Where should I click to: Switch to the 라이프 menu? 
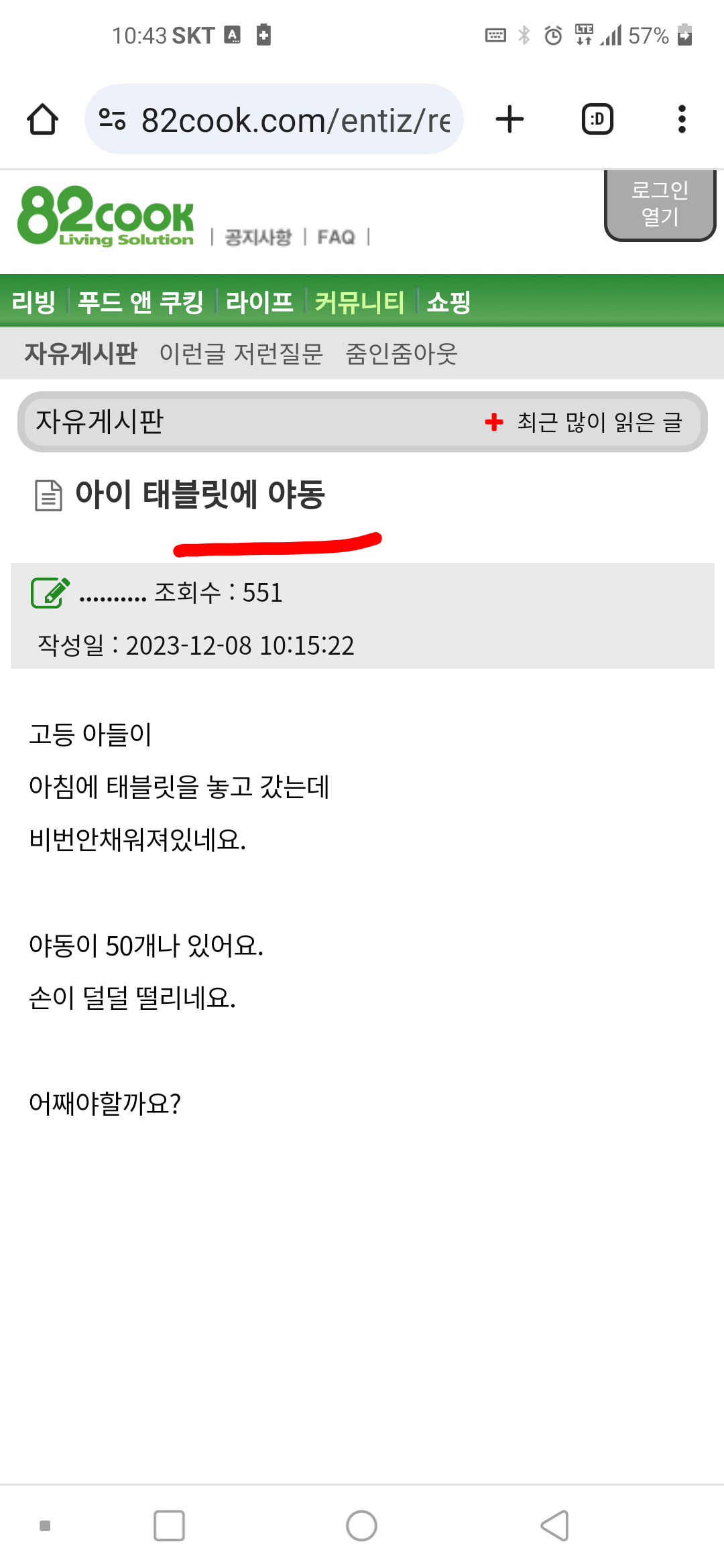[259, 302]
